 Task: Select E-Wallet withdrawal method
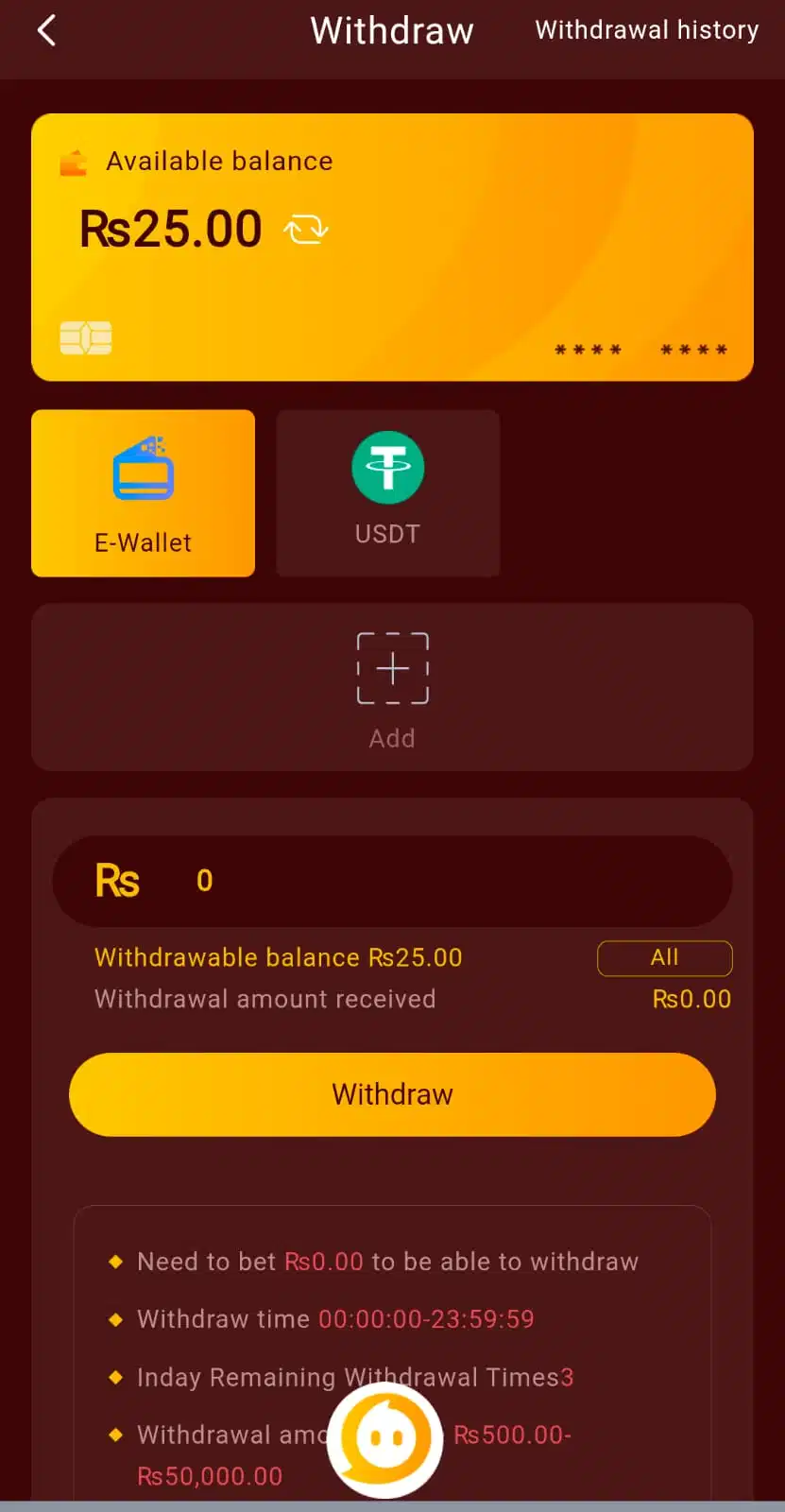[x=143, y=492]
